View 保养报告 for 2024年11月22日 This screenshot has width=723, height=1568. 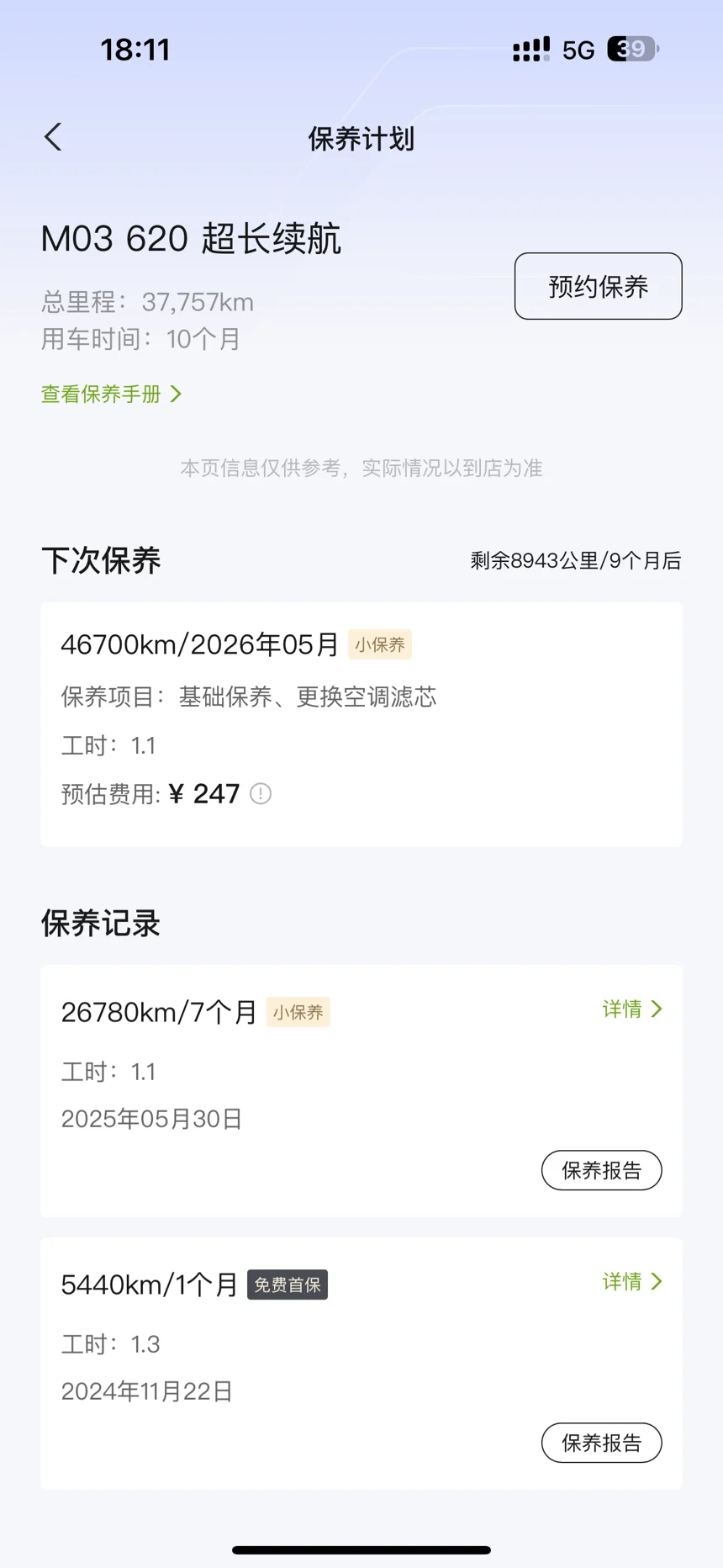coord(601,1443)
